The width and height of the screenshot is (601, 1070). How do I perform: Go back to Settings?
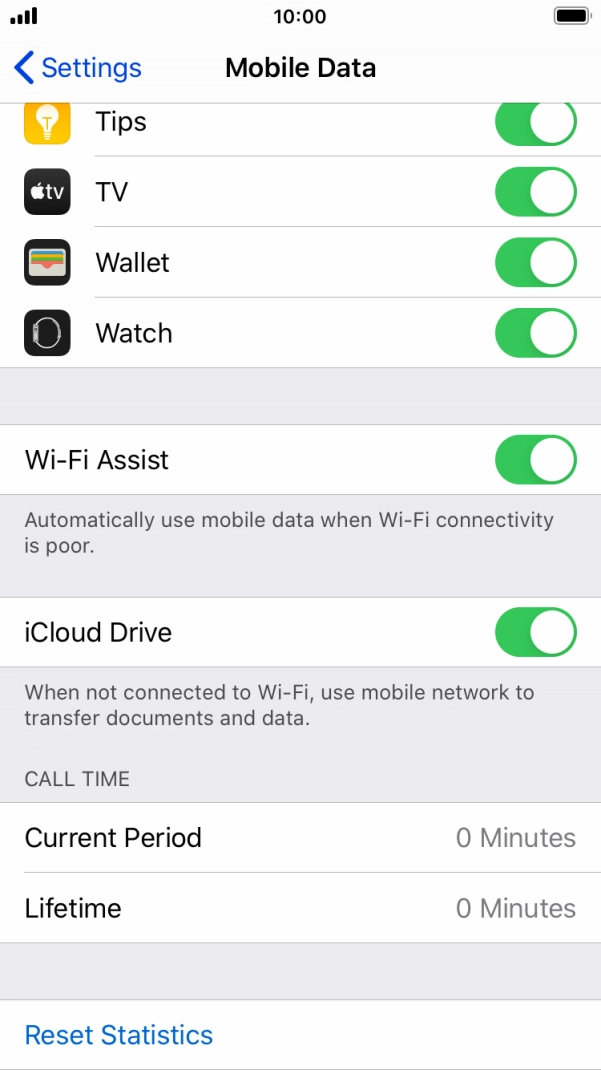point(78,68)
